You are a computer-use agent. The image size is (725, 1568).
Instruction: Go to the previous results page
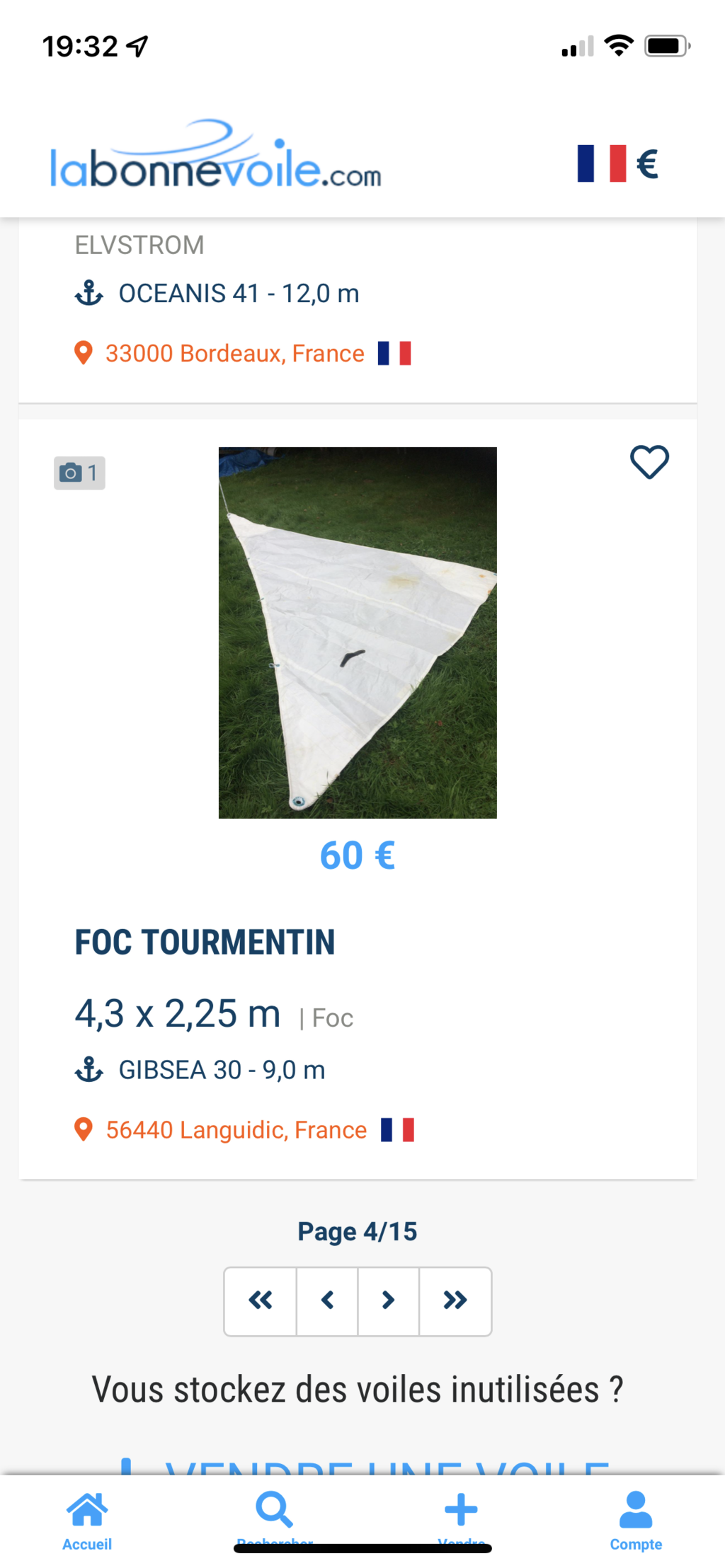327,1301
